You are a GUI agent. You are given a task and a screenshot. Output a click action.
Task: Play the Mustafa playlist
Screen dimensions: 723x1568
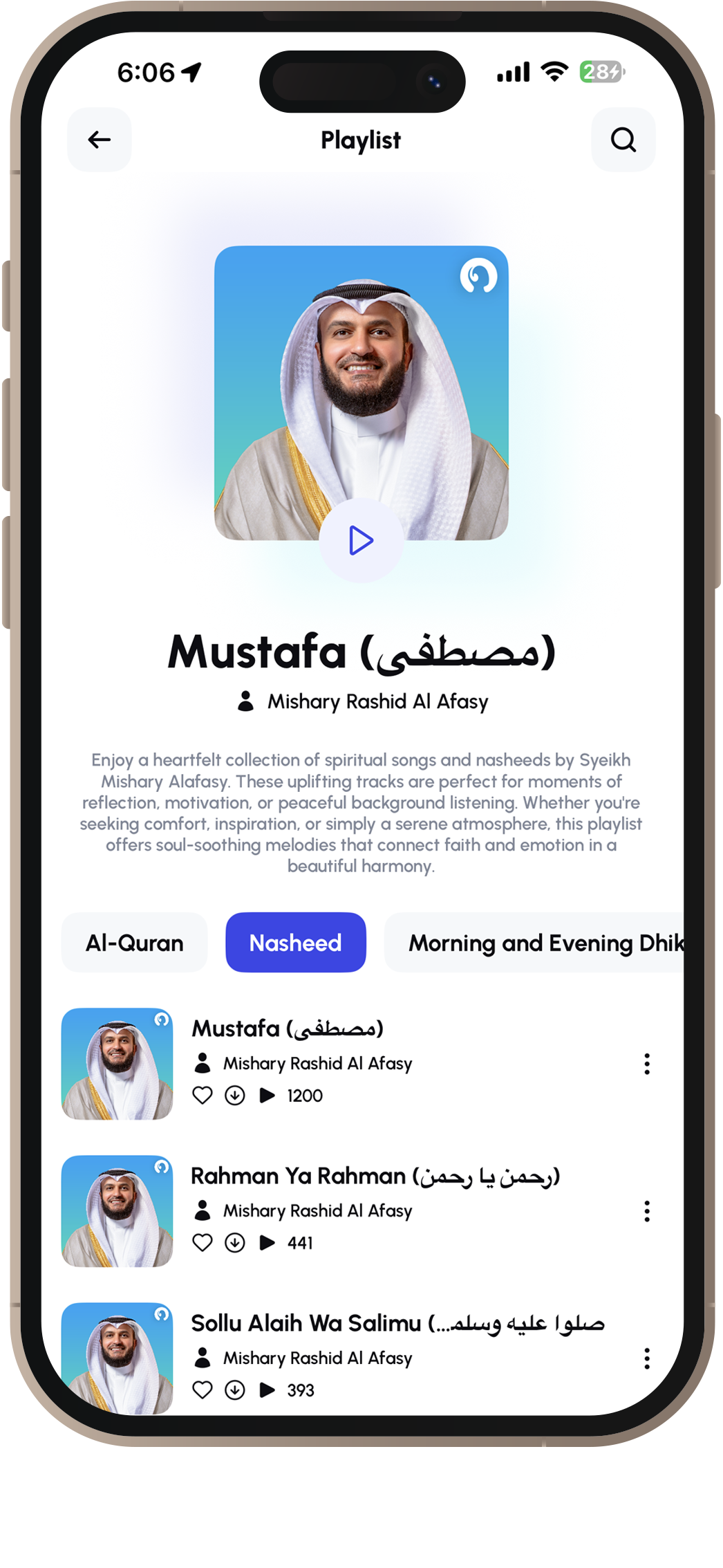[361, 540]
